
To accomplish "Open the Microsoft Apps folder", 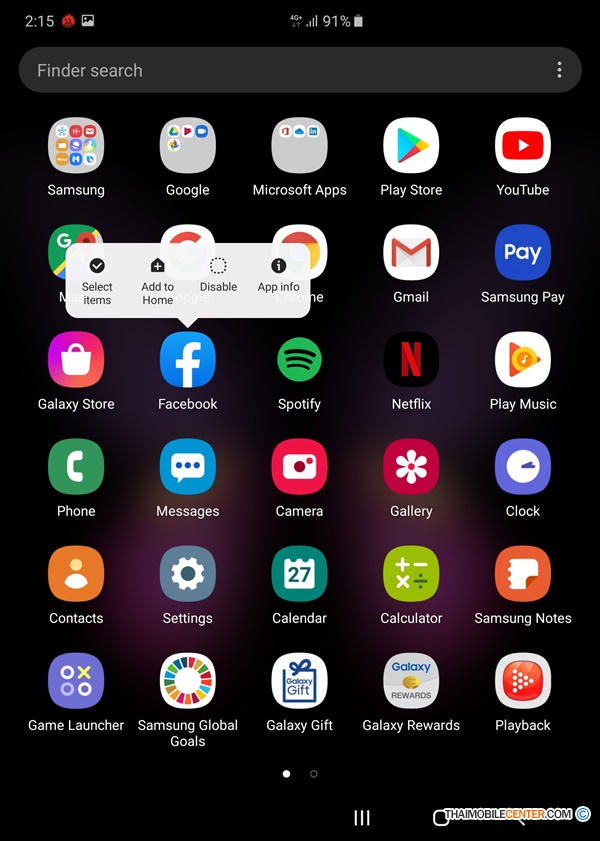I will (299, 146).
